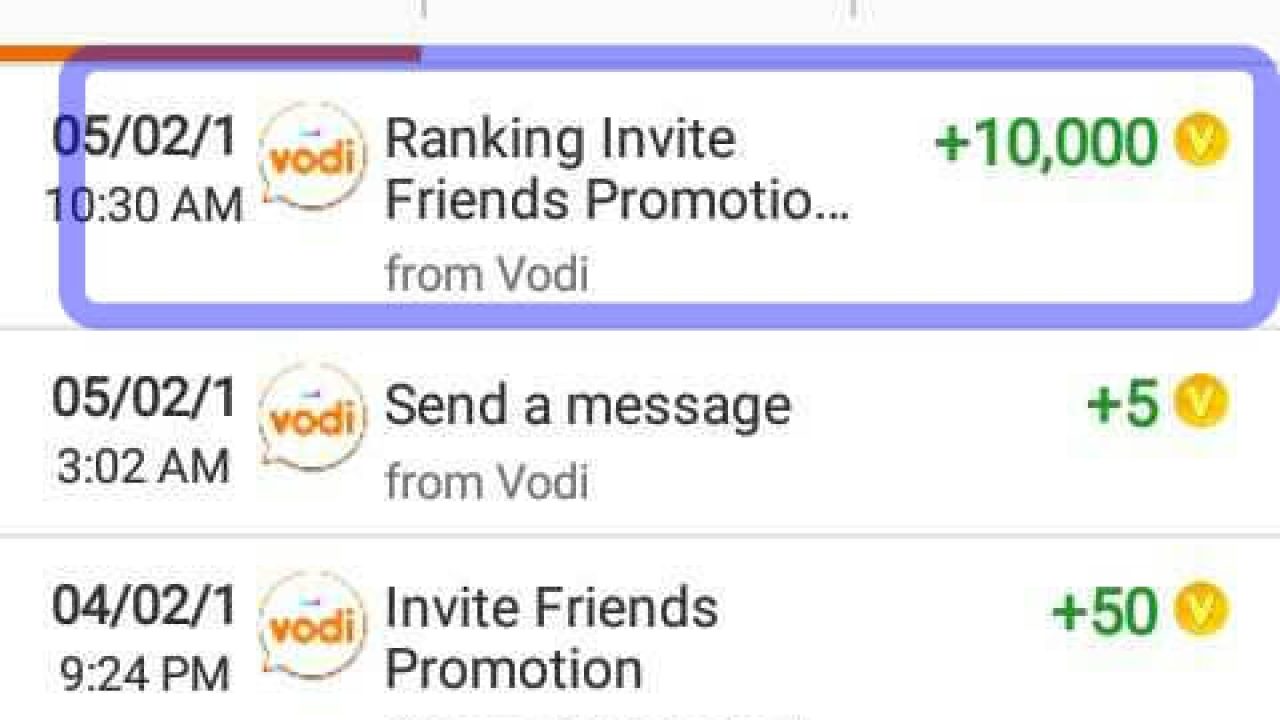Open the Ranking Invite Friends Promotion transaction

(x=616, y=170)
